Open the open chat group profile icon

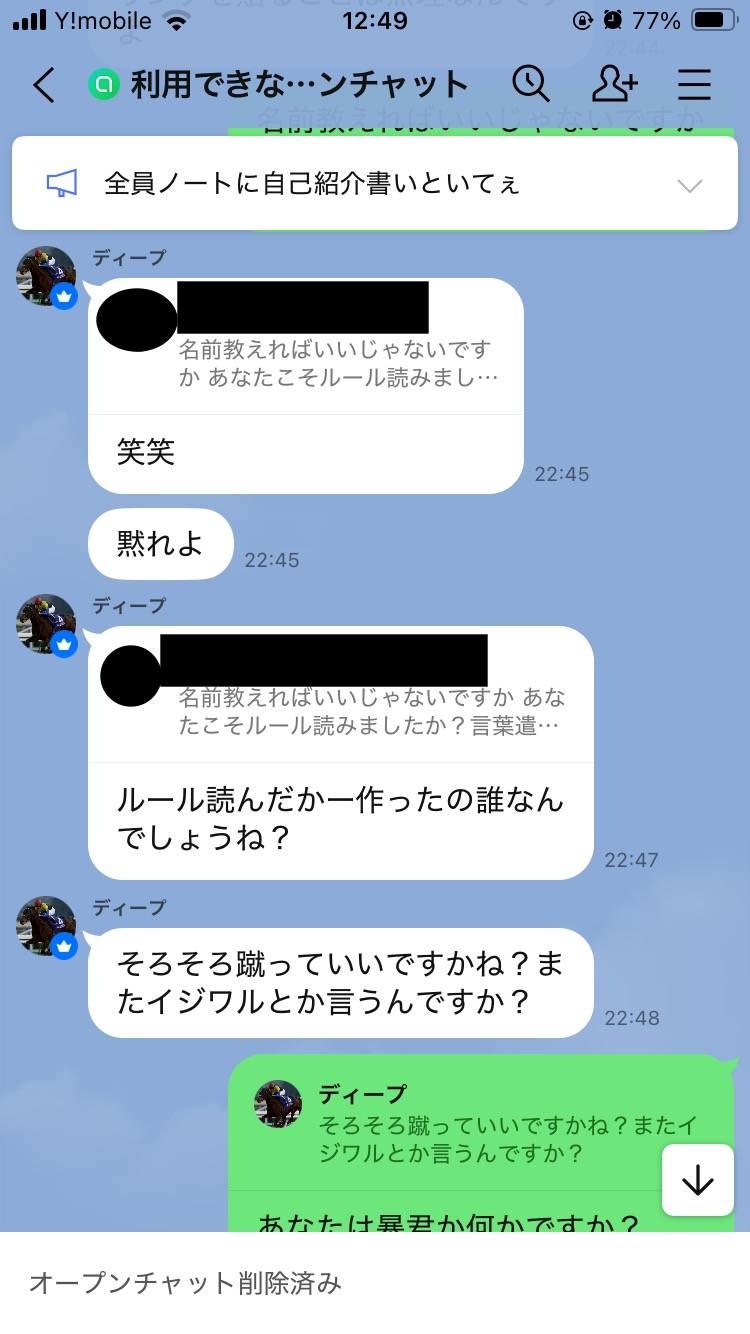tap(103, 85)
